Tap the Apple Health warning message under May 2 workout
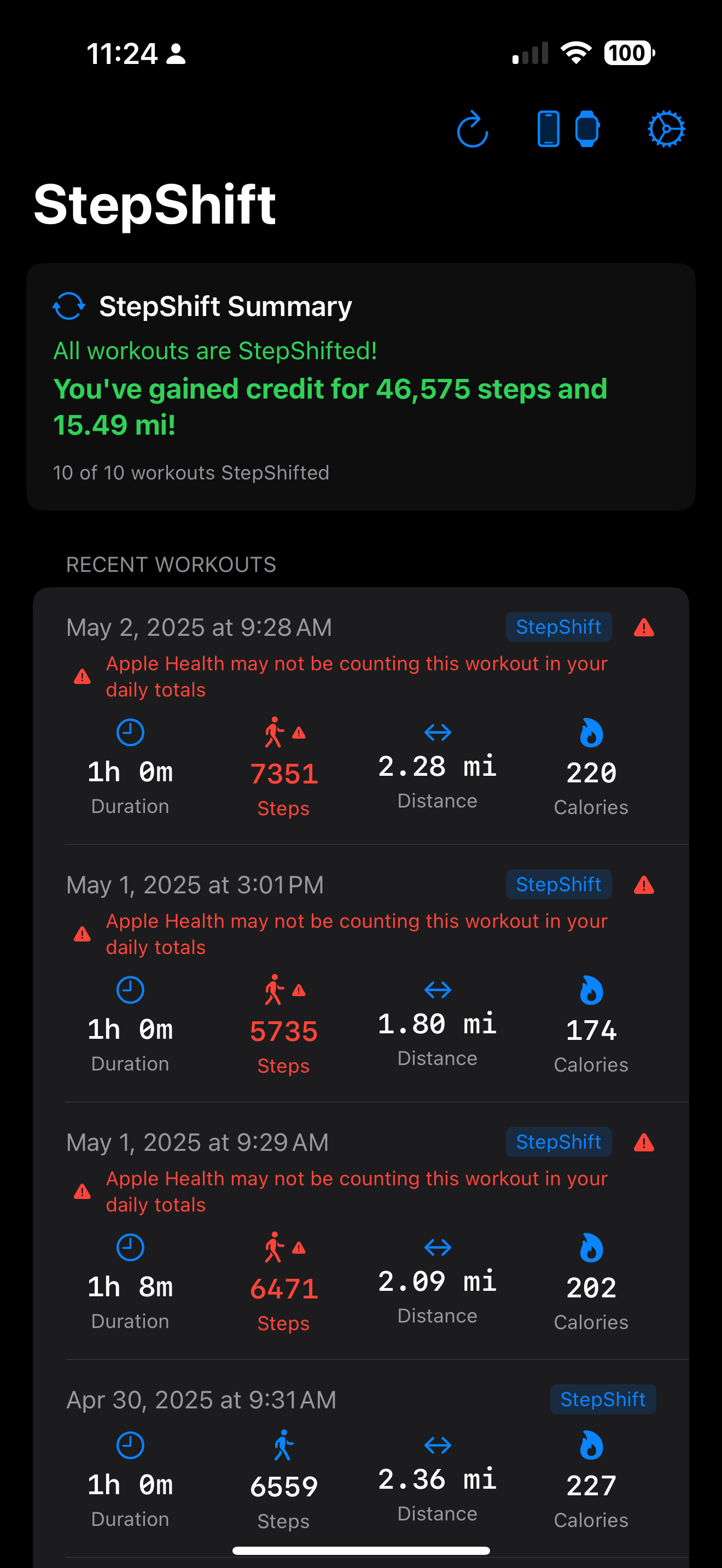 (x=357, y=676)
